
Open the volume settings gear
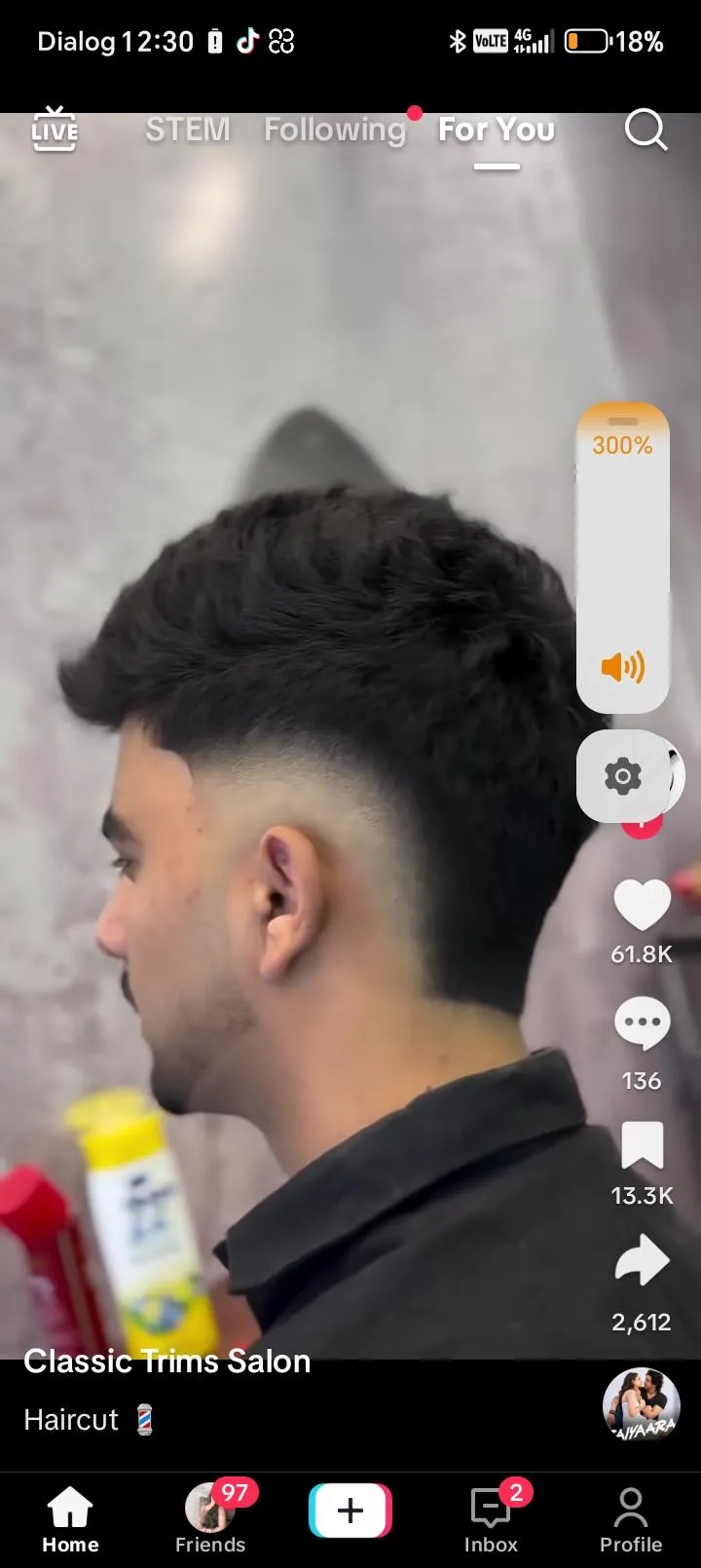click(x=623, y=776)
